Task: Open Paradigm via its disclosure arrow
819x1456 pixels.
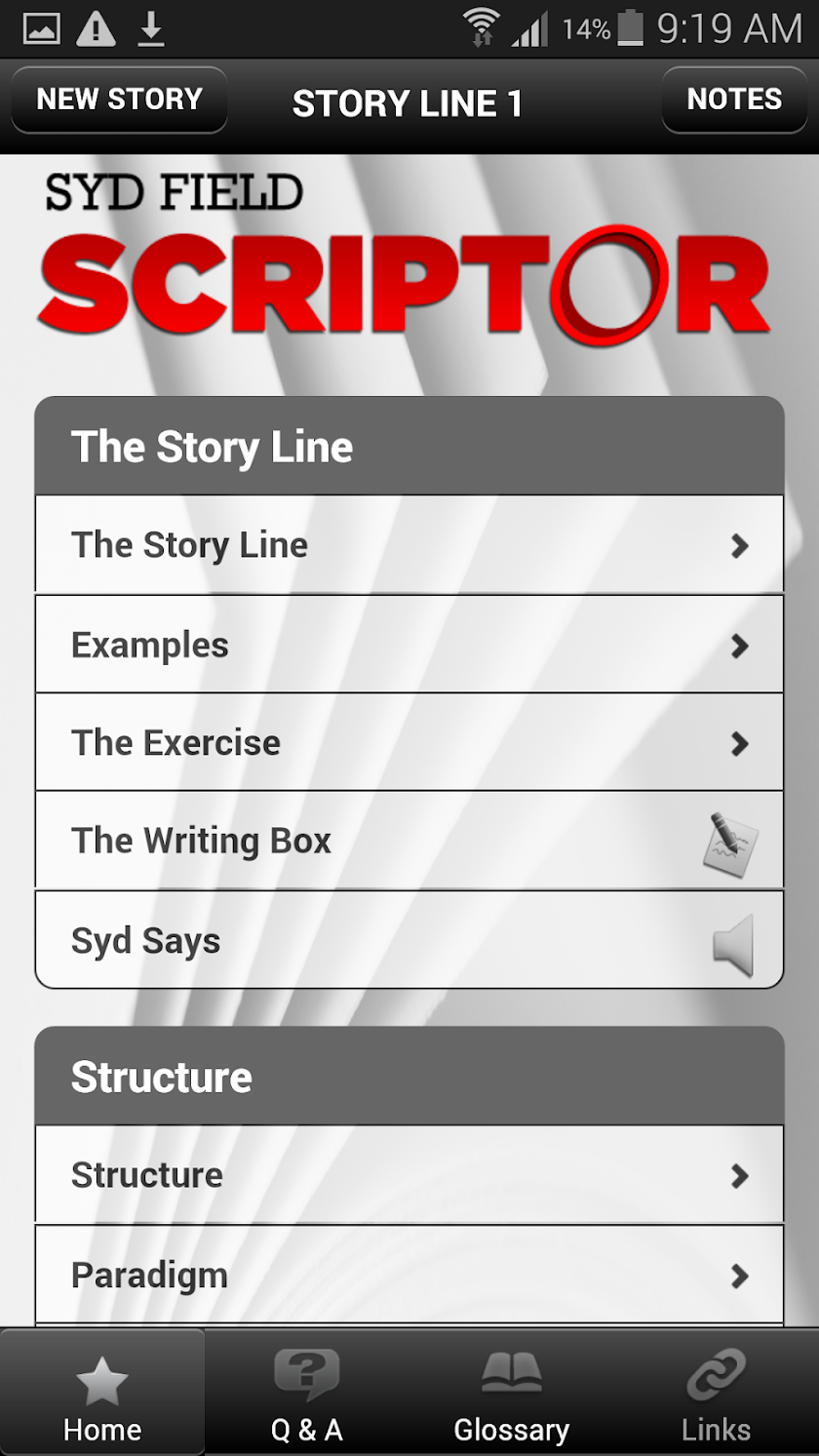Action: click(741, 1276)
